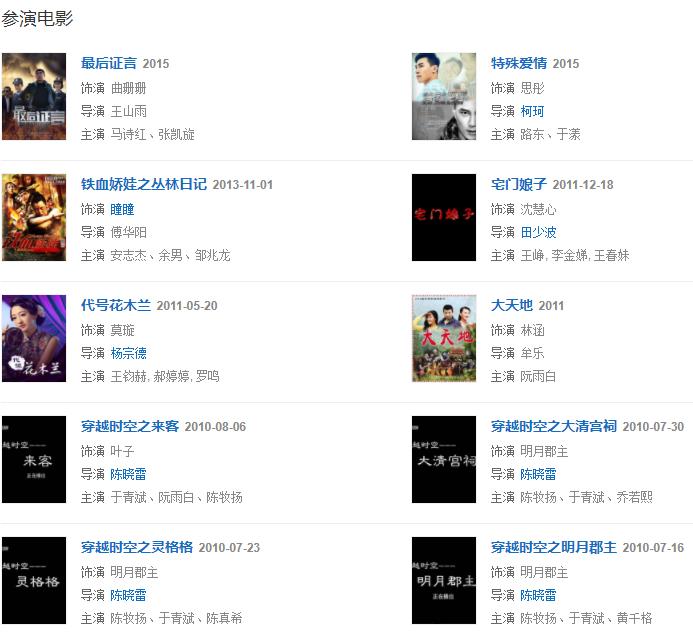
Task: Open the movie 大天地
Action: [x=512, y=306]
